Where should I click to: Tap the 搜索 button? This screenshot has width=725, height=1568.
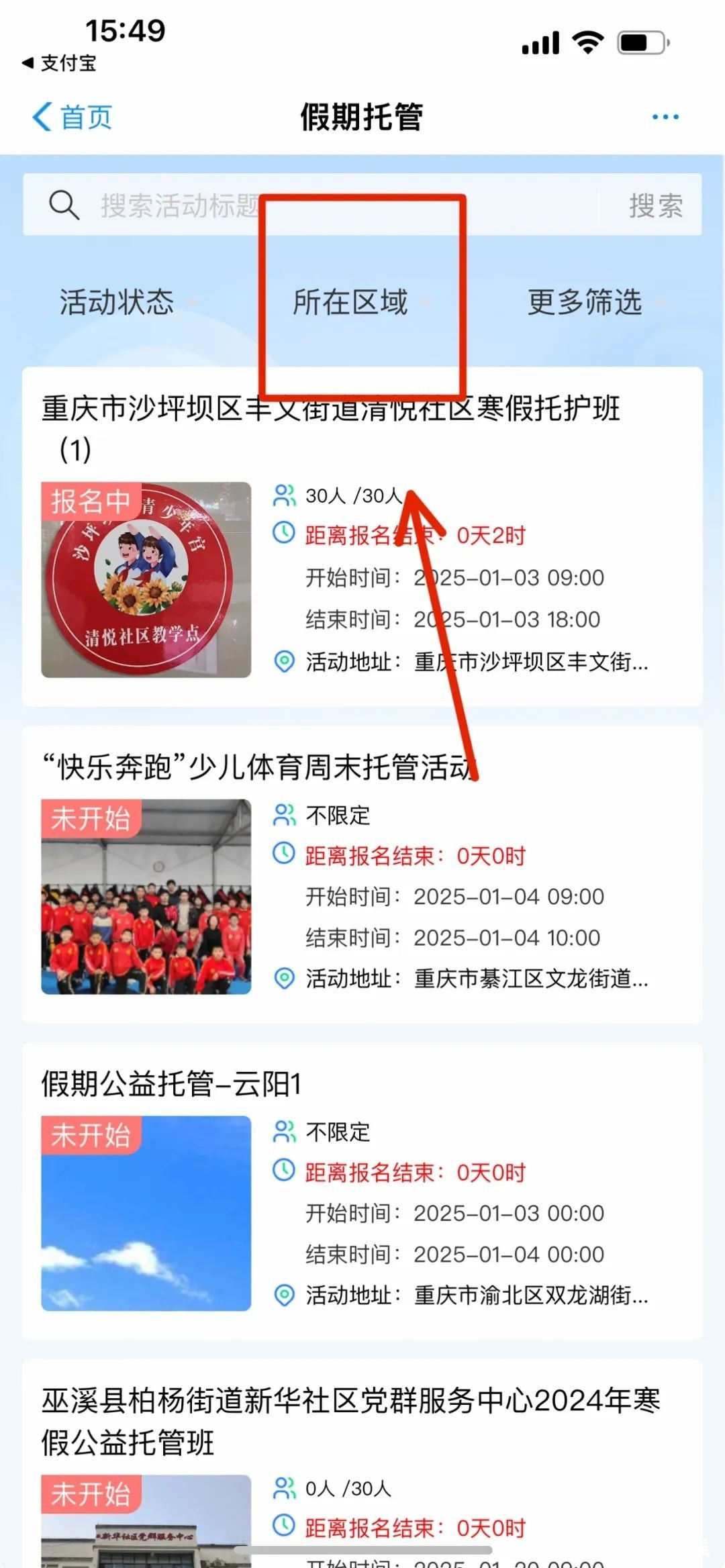click(x=655, y=205)
